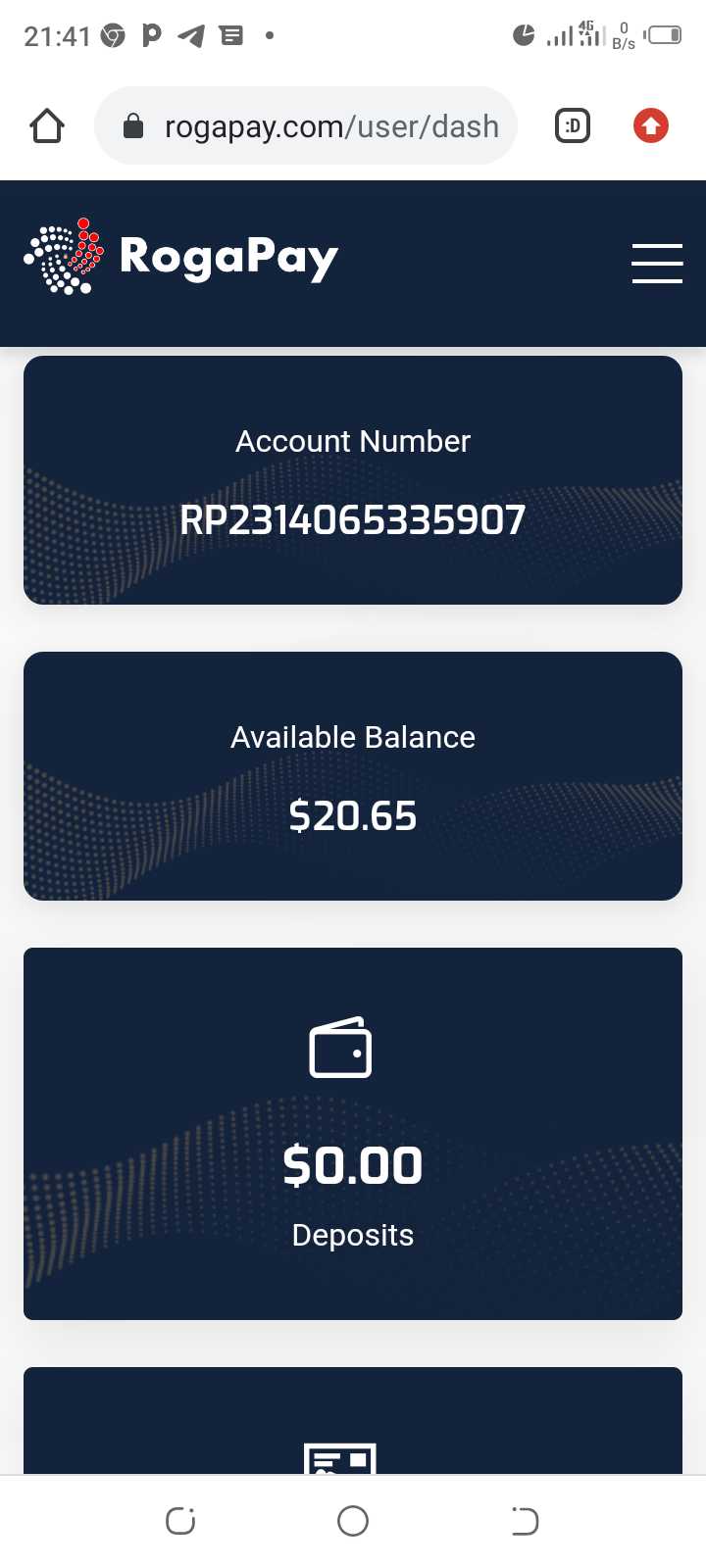Tap the red browser update icon
The image size is (706, 1568).
coord(650,125)
